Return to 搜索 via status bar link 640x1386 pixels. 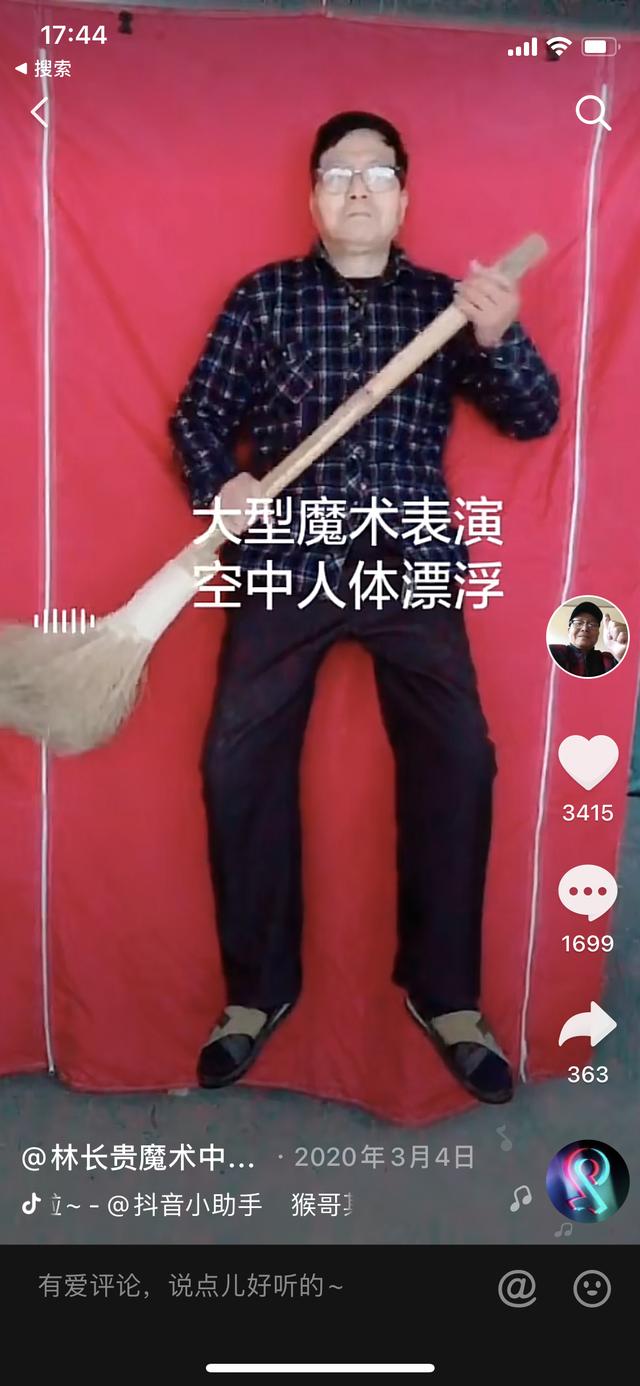(x=44, y=69)
